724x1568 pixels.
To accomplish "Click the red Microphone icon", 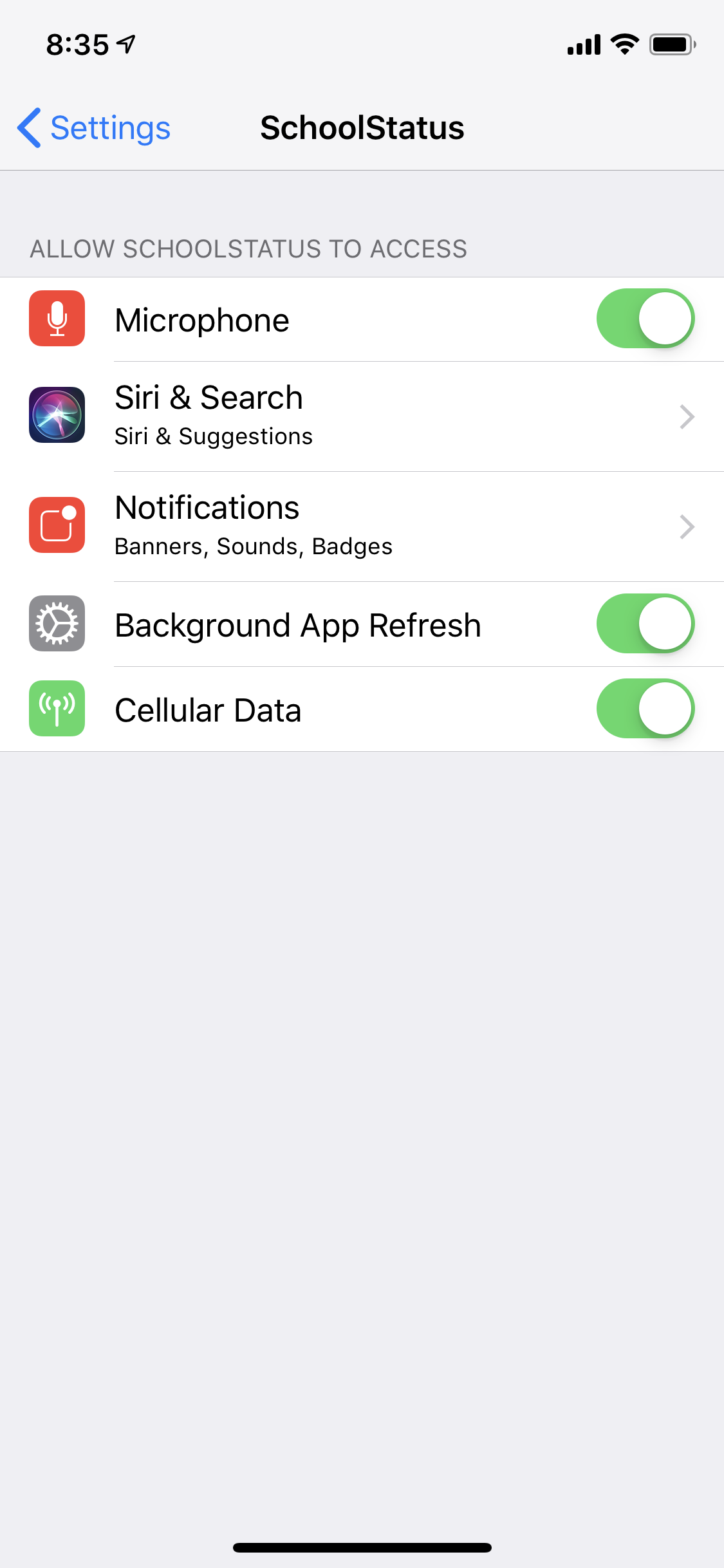I will [57, 319].
